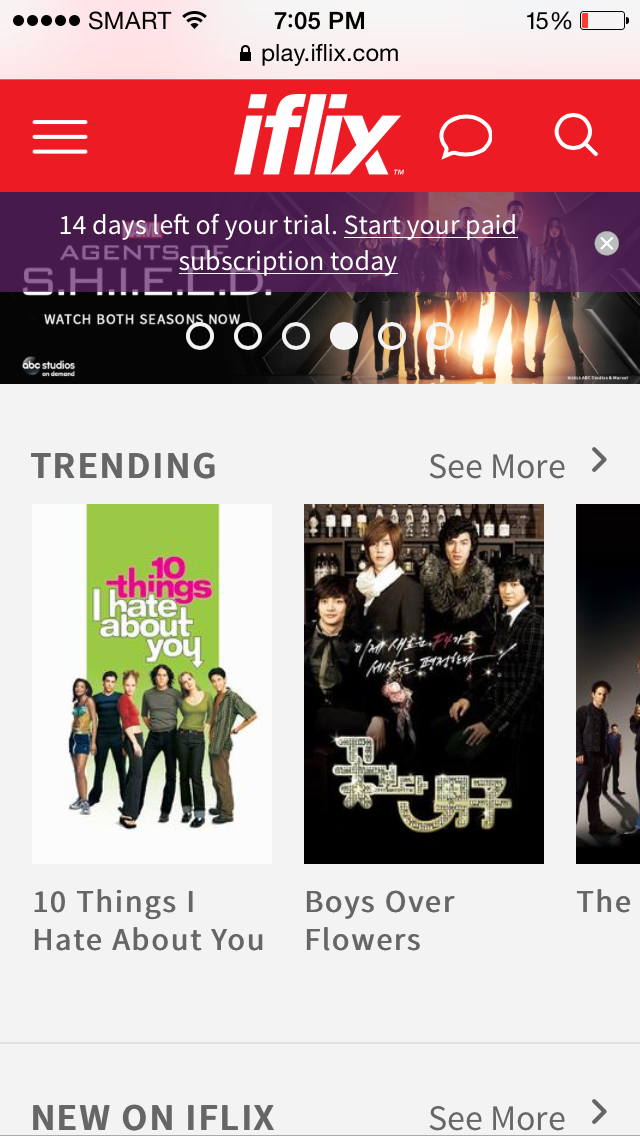This screenshot has height=1136, width=640.
Task: Open the hamburger menu
Action: click(59, 136)
